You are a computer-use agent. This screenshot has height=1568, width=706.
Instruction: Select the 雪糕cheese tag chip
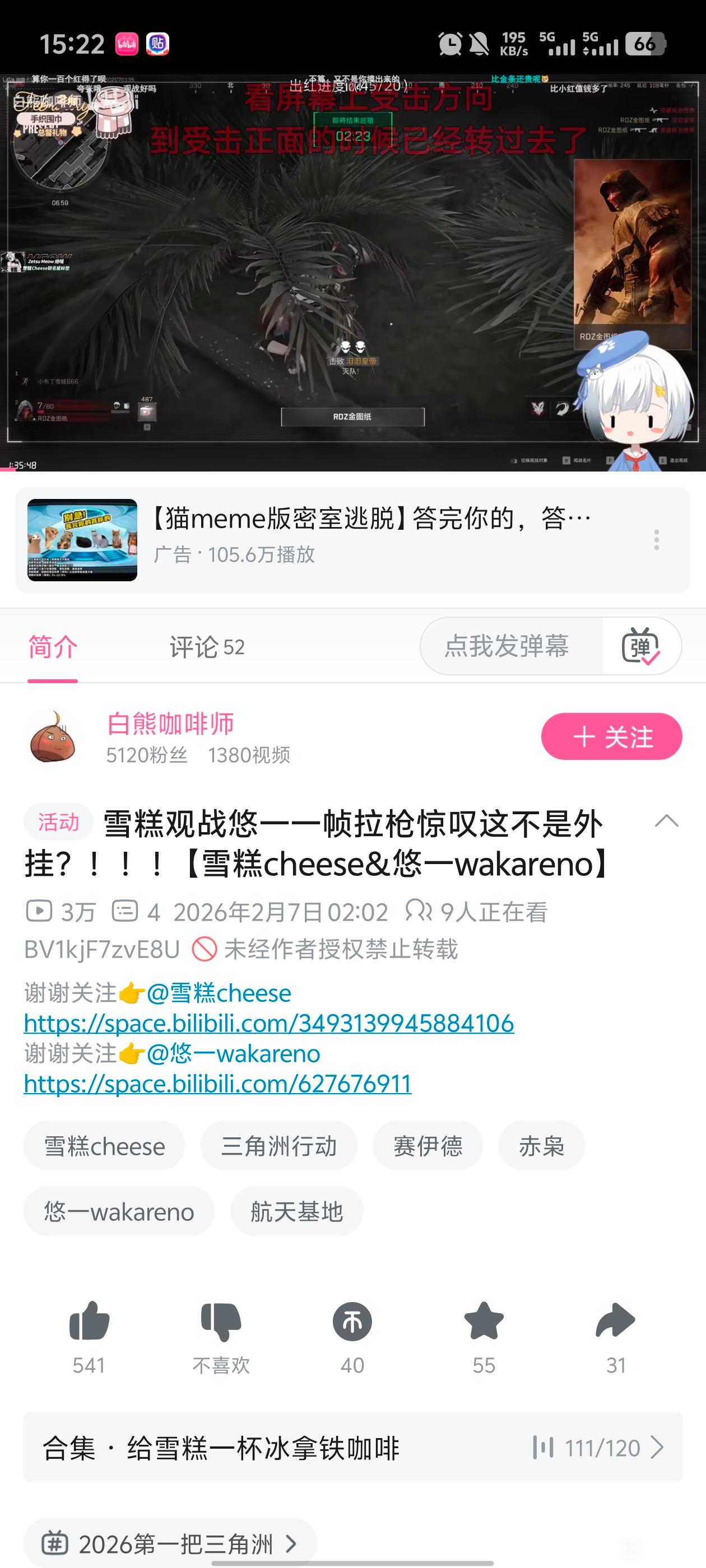point(104,1146)
